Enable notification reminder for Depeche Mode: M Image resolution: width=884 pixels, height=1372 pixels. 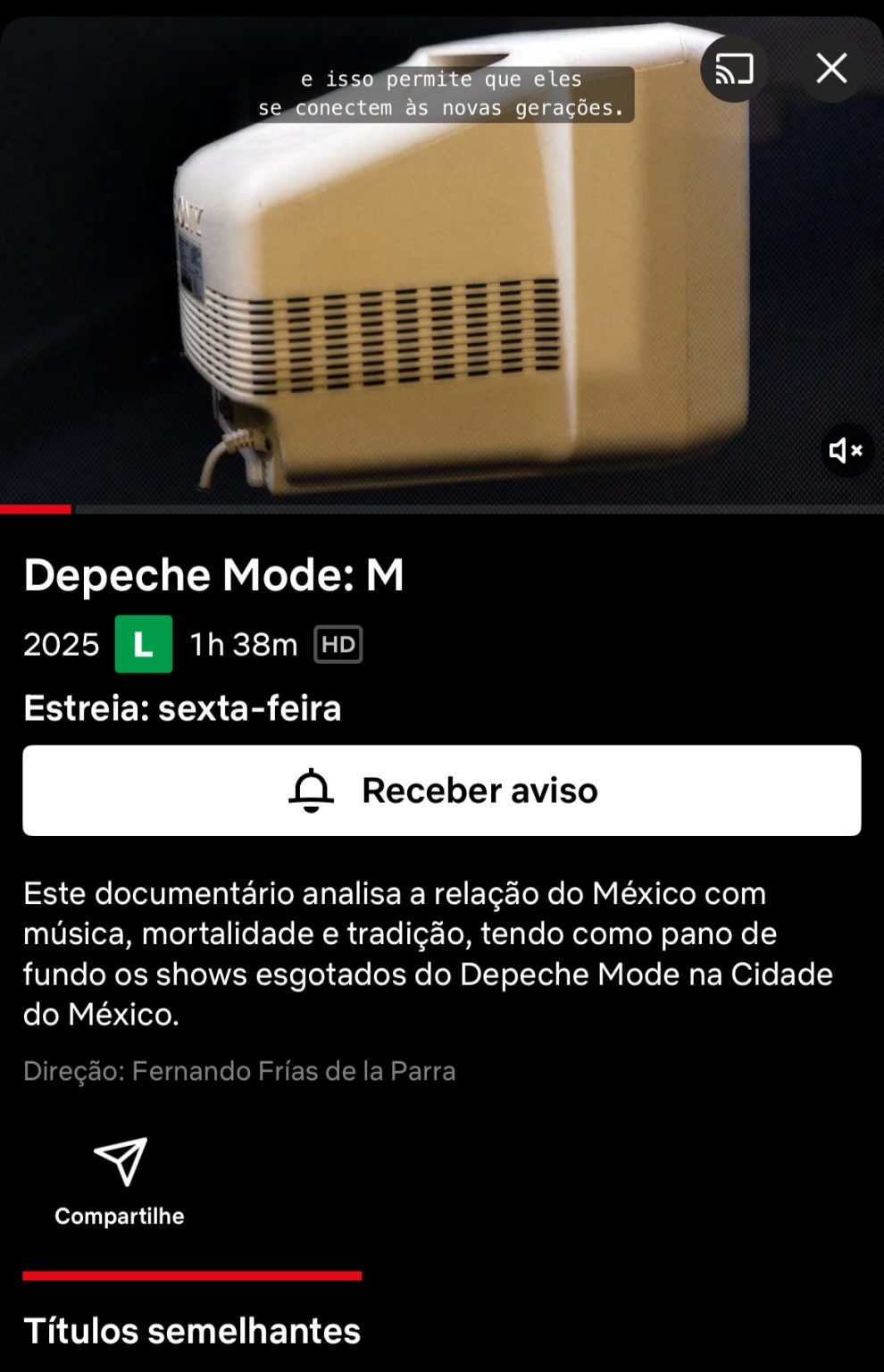click(442, 790)
